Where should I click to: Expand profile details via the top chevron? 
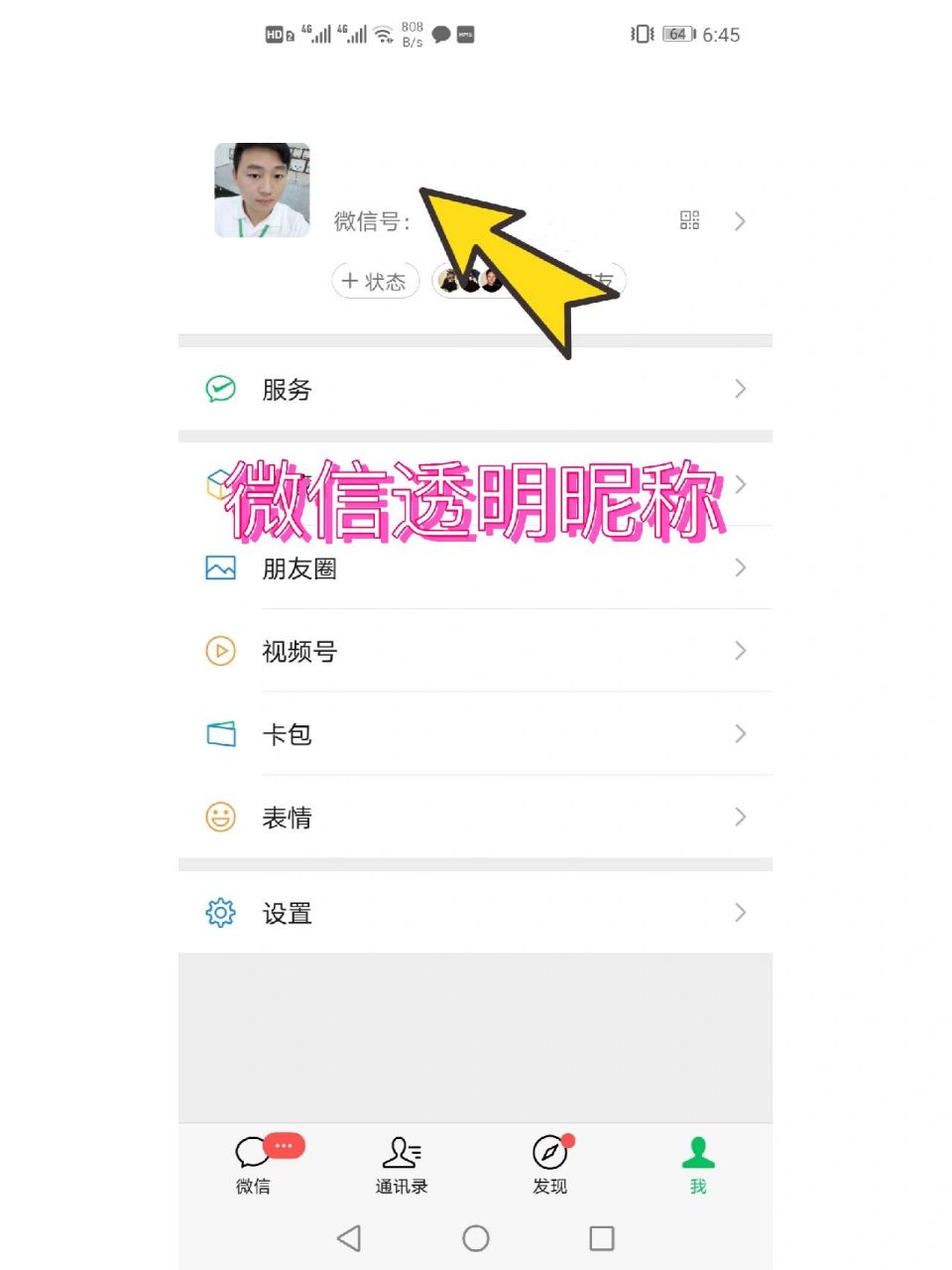[740, 220]
